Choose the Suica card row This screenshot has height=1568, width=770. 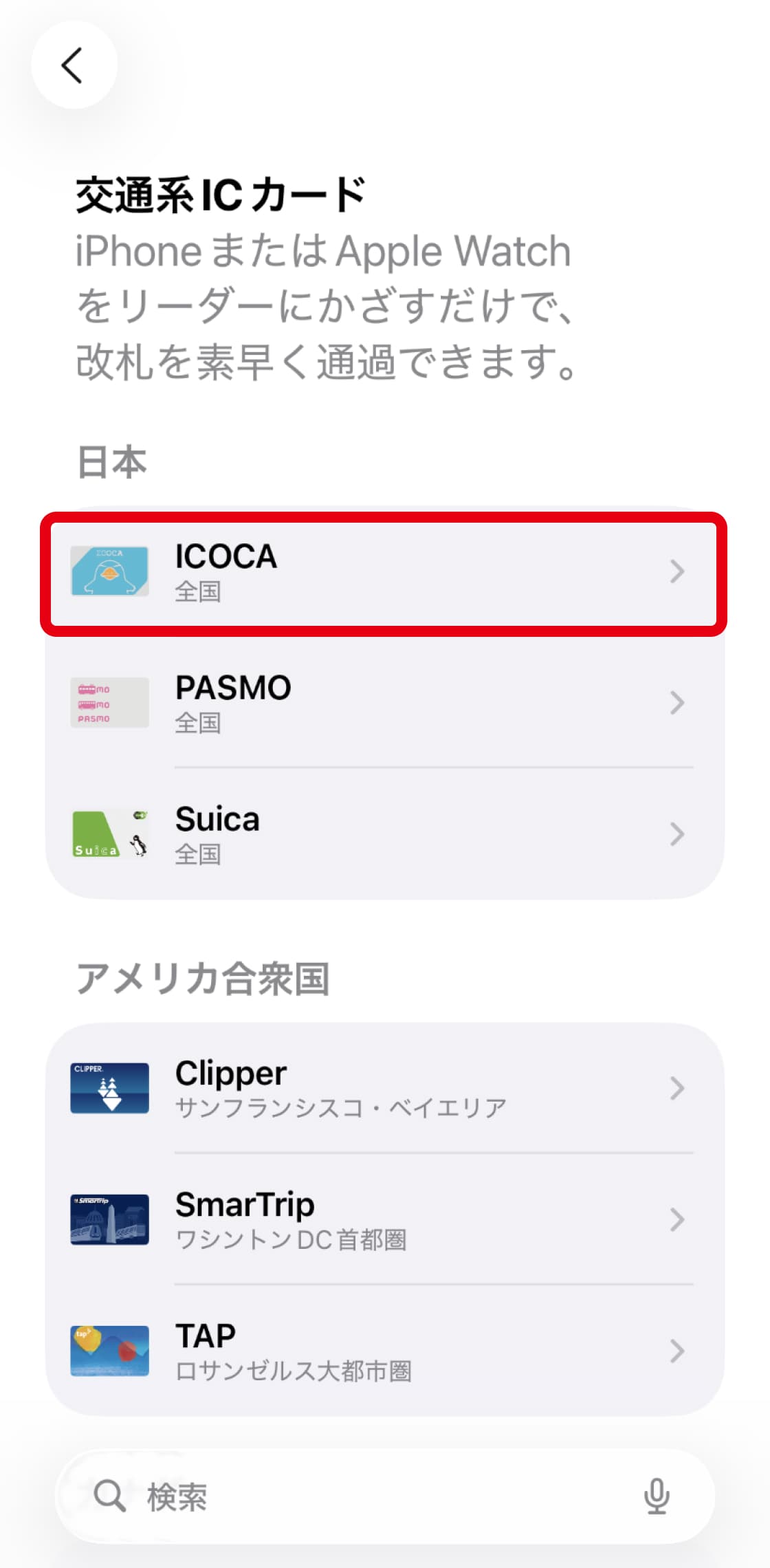click(x=384, y=834)
